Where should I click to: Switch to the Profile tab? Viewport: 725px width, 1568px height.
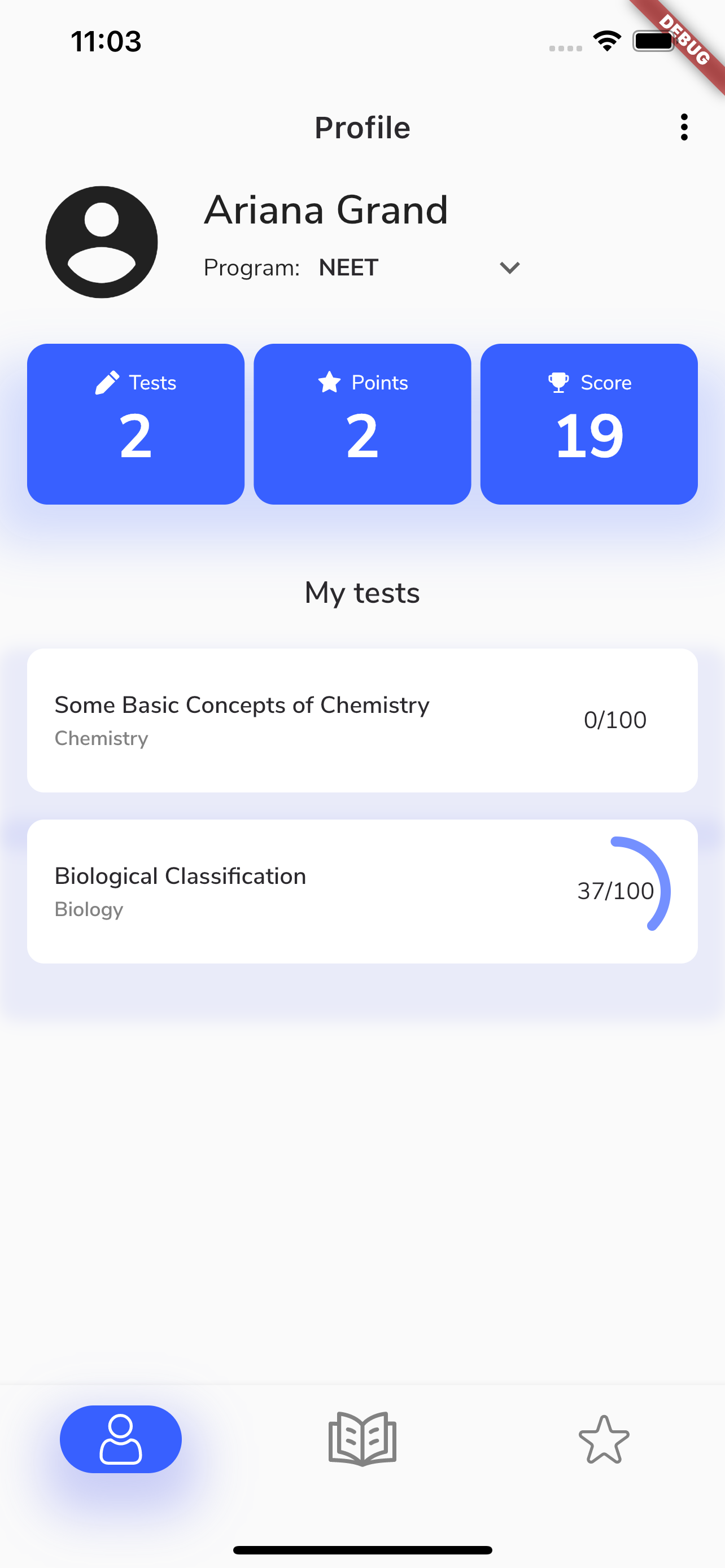pos(120,1439)
